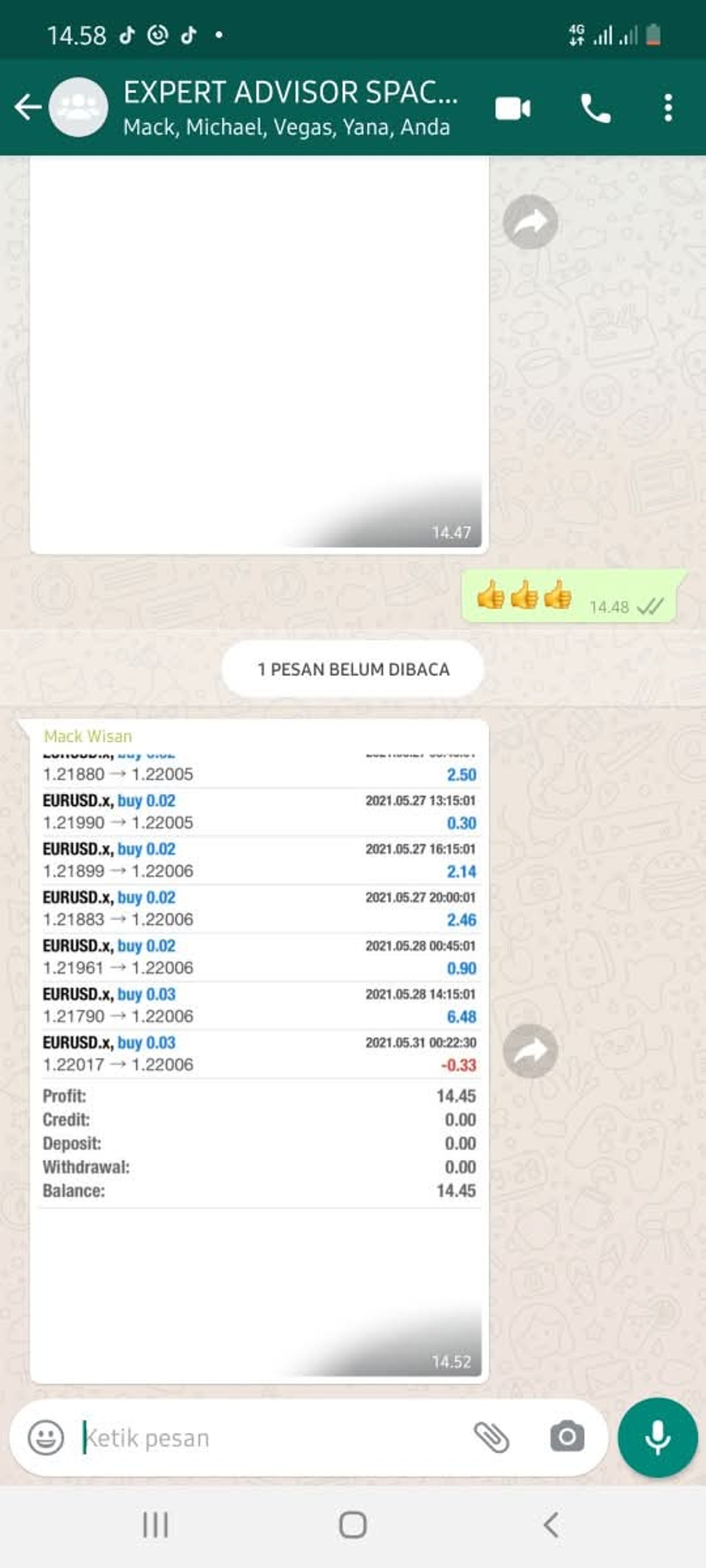
Task: Start a group video call
Action: [512, 109]
